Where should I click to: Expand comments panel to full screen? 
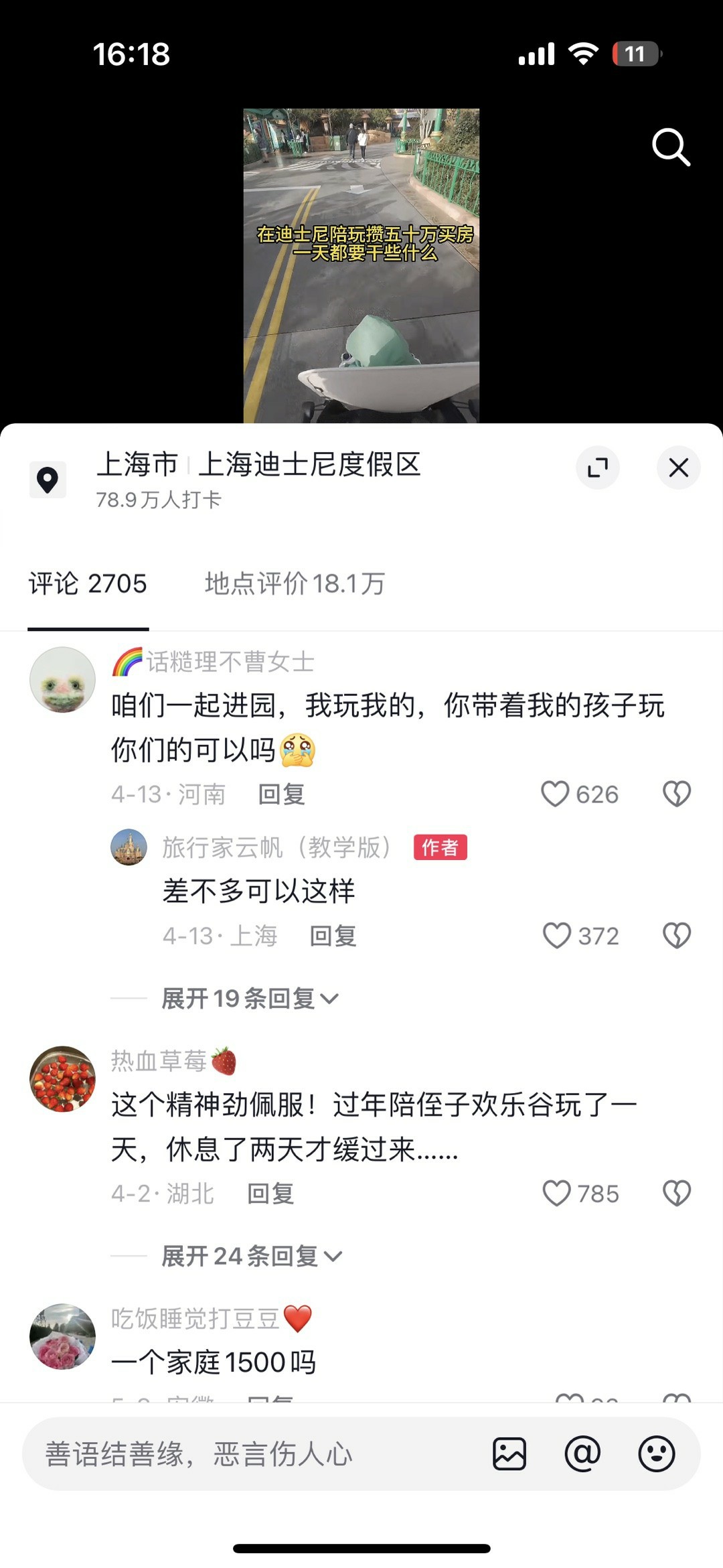click(x=597, y=468)
